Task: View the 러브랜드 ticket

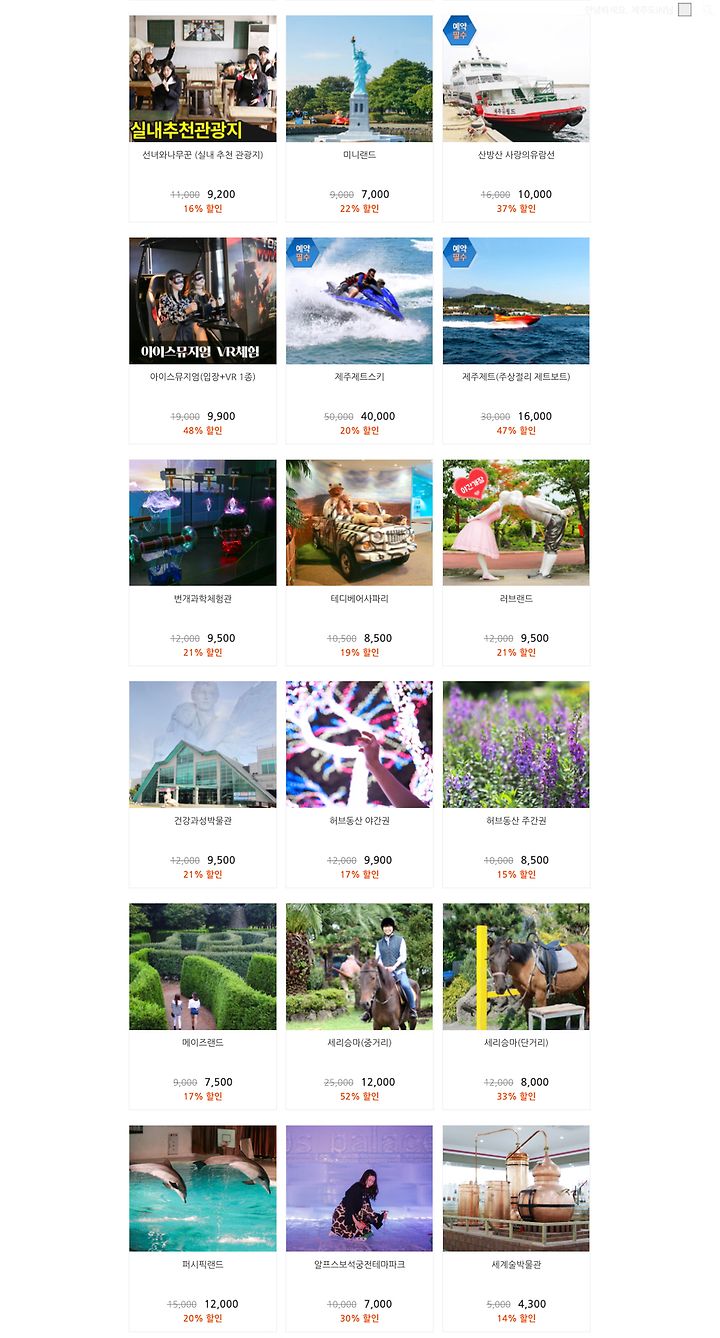Action: pyautogui.click(x=516, y=562)
